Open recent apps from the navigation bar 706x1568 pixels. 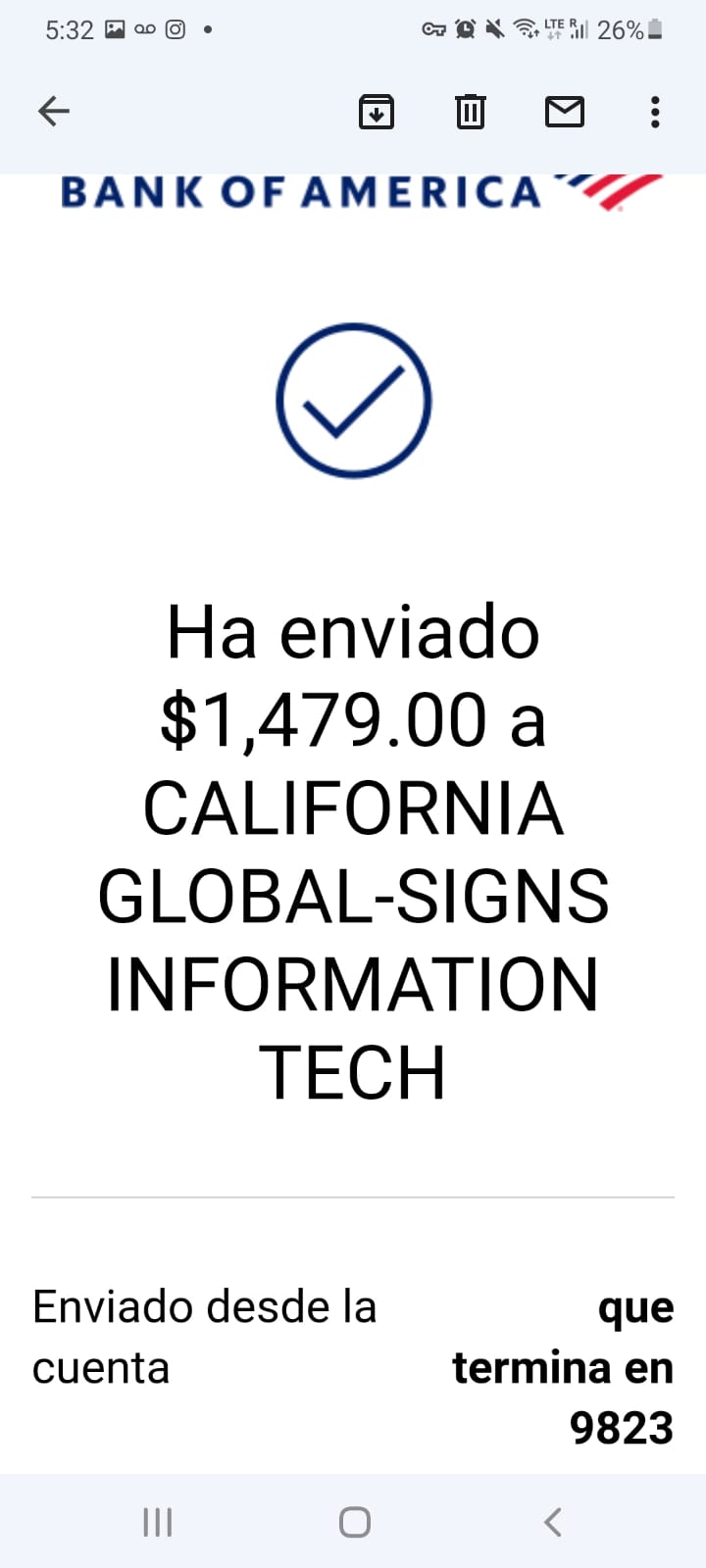[x=158, y=1522]
